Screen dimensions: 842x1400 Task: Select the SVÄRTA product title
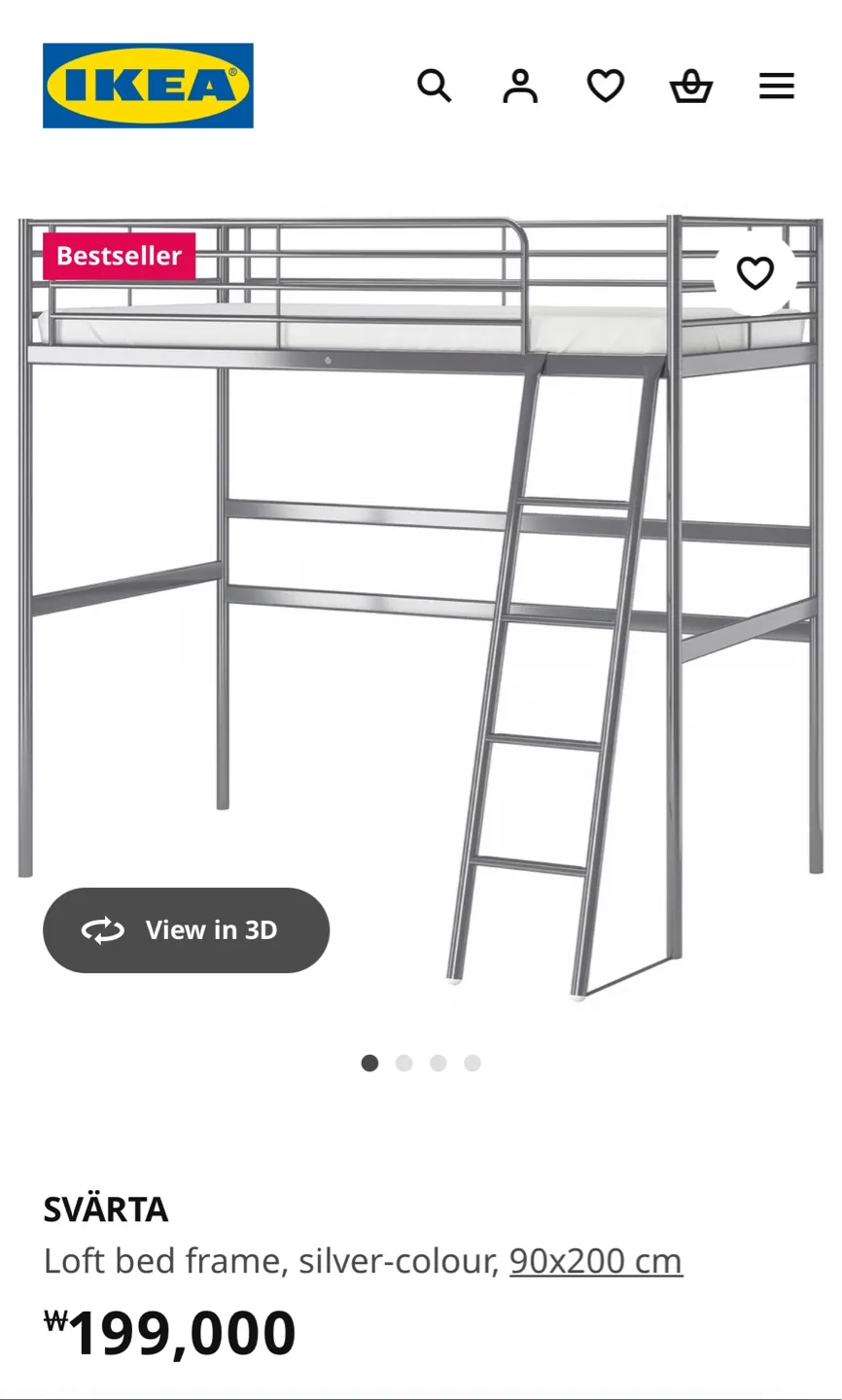[x=106, y=1208]
